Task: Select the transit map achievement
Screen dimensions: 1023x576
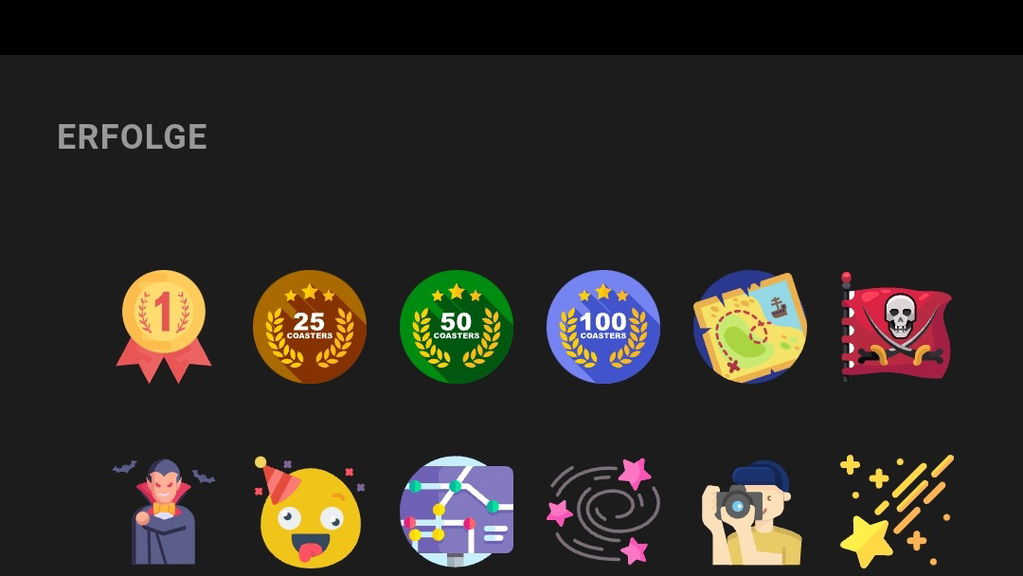Action: [456, 512]
